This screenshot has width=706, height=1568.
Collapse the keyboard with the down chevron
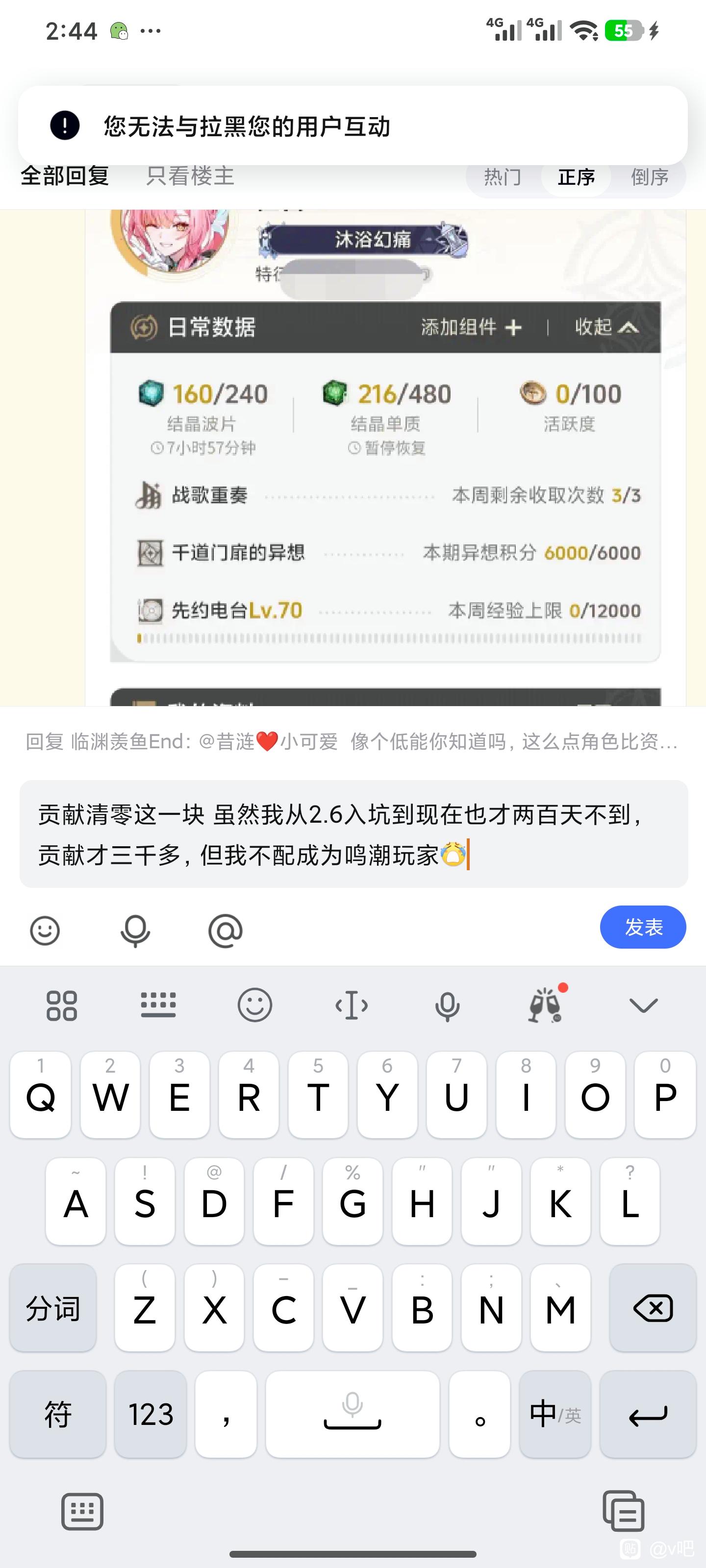[643, 1005]
